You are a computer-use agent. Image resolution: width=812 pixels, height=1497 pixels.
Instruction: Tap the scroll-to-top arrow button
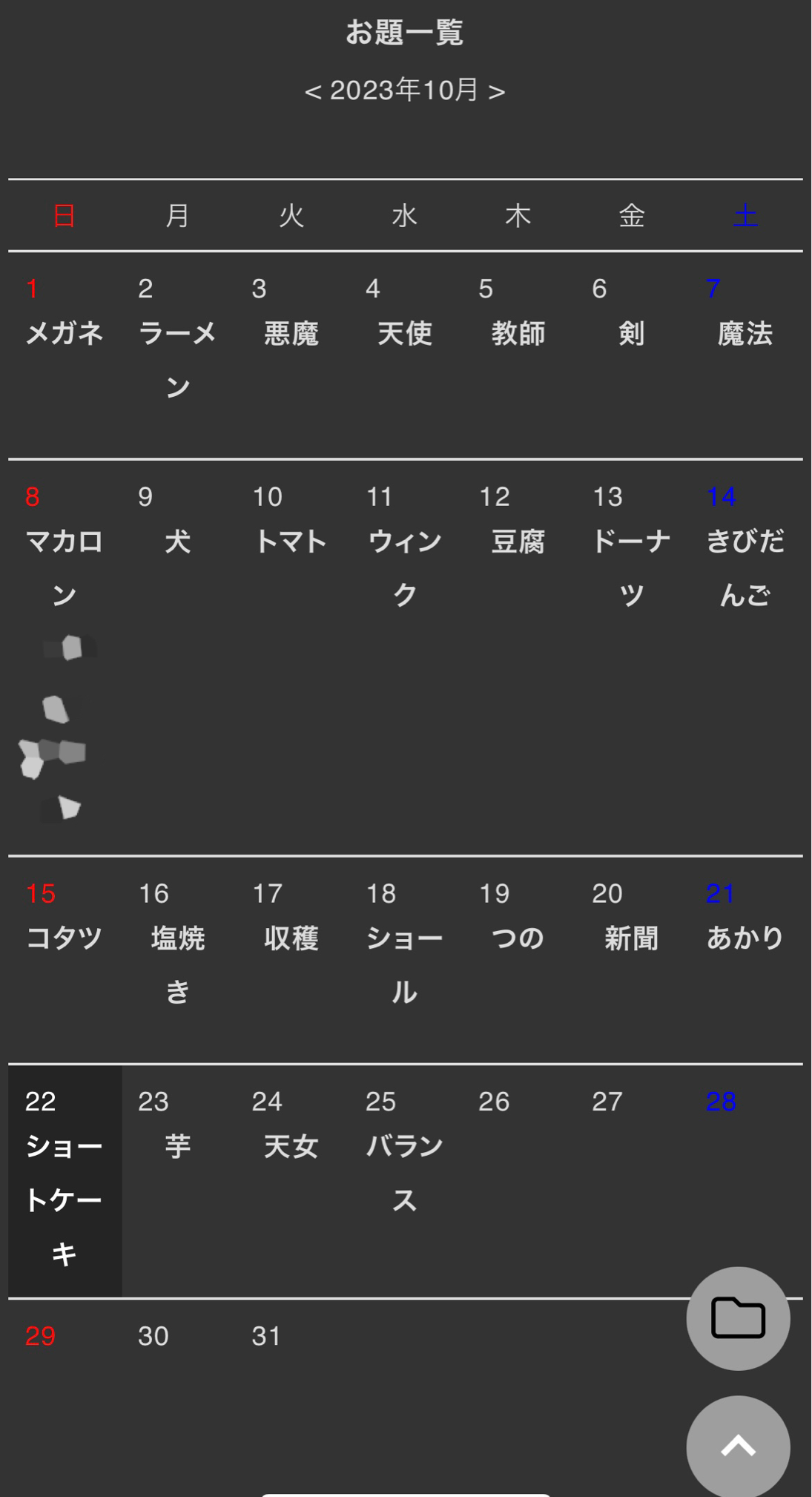coord(737,1446)
